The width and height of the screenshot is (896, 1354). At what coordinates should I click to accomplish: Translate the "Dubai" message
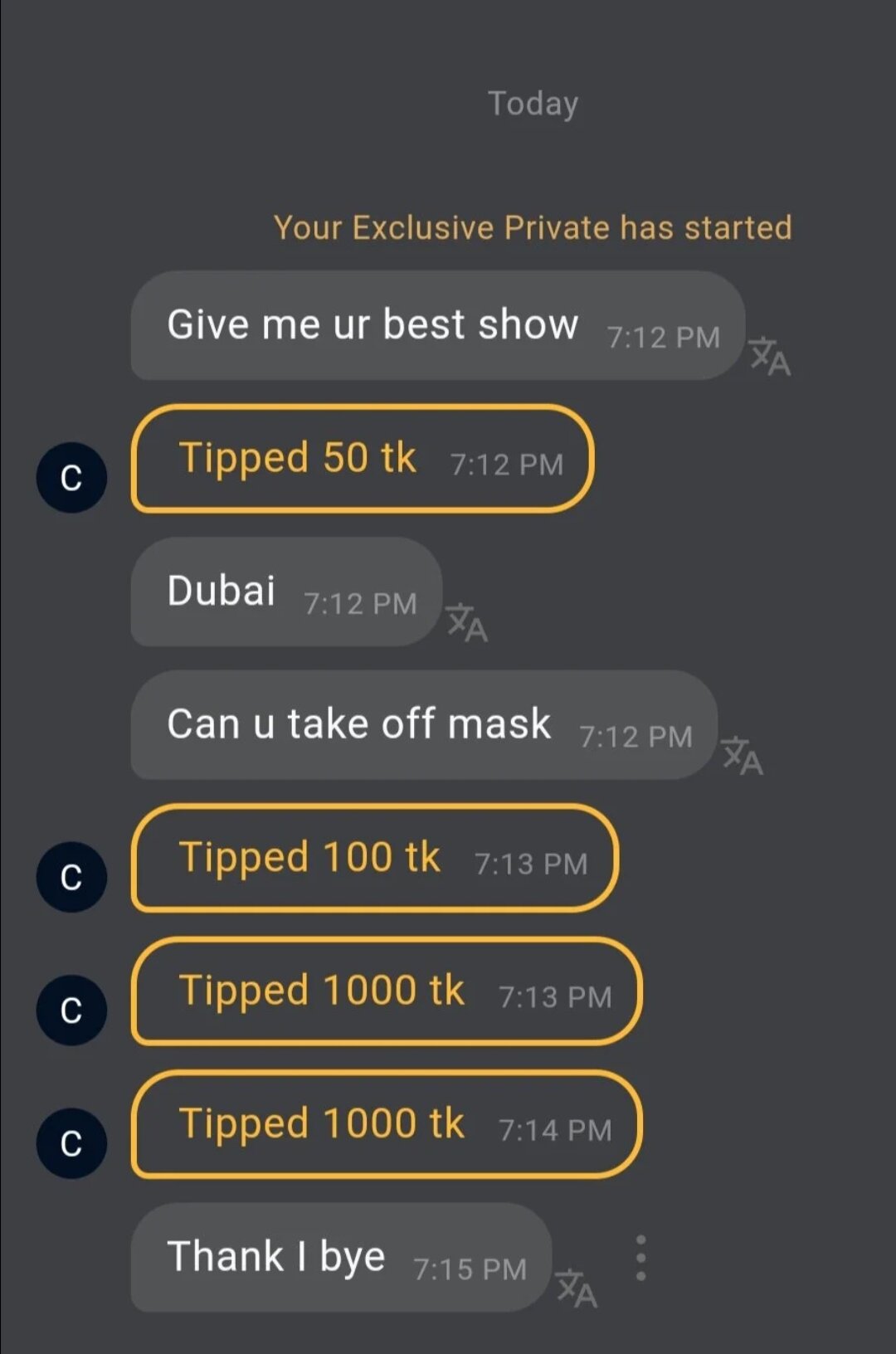pyautogui.click(x=467, y=624)
